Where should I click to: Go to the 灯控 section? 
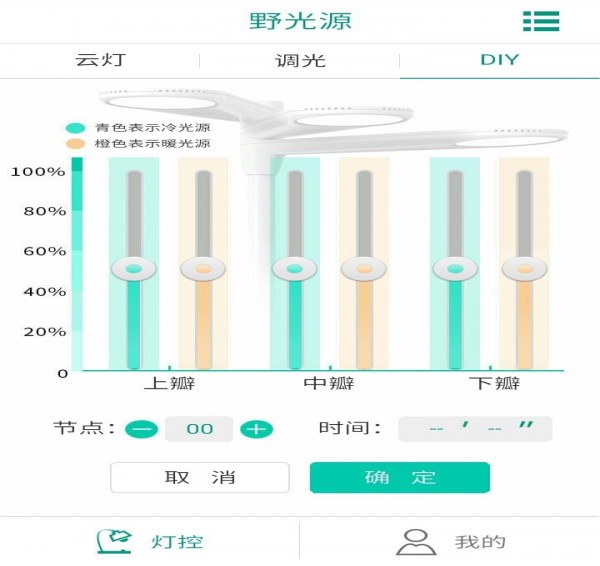pyautogui.click(x=150, y=541)
